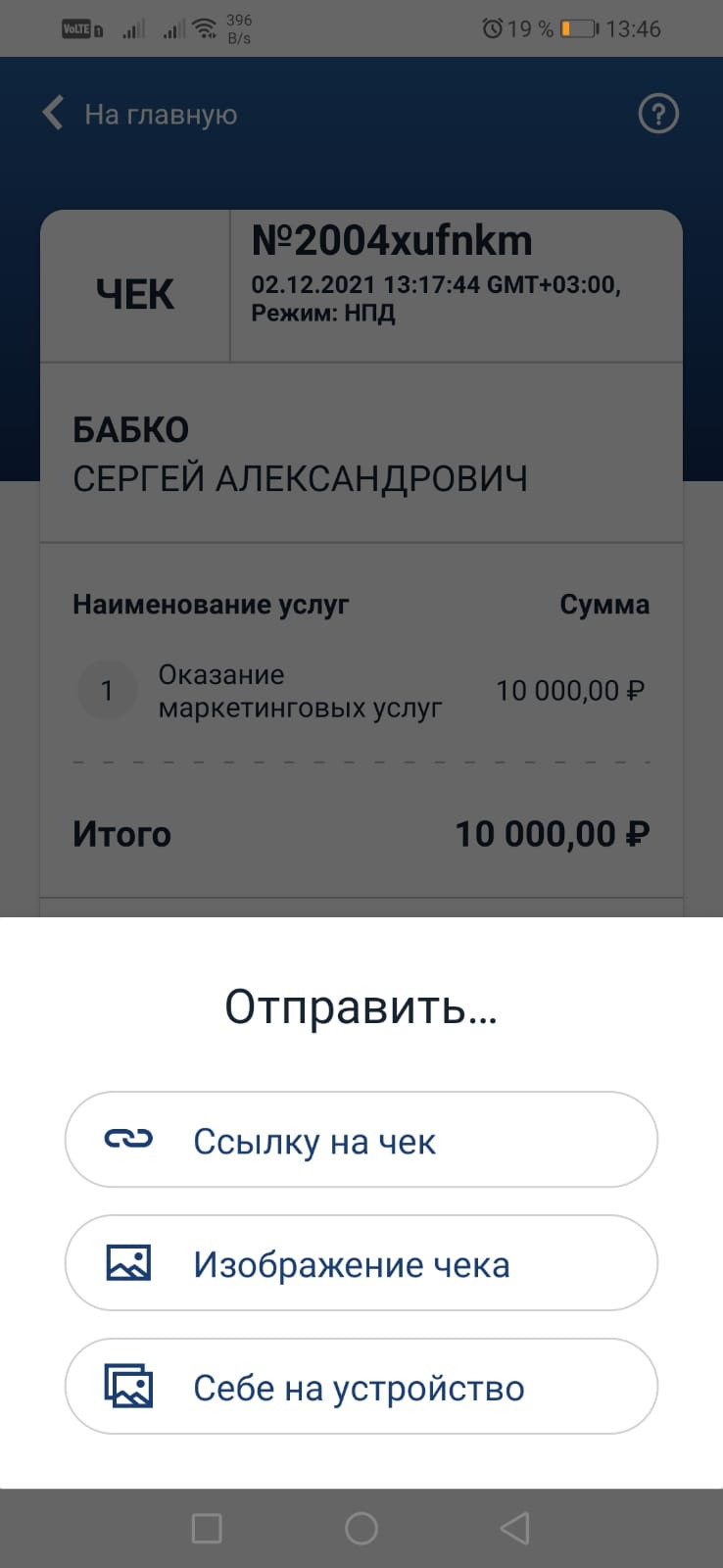
Task: Tap the Android home circle button
Action: pyautogui.click(x=361, y=1527)
